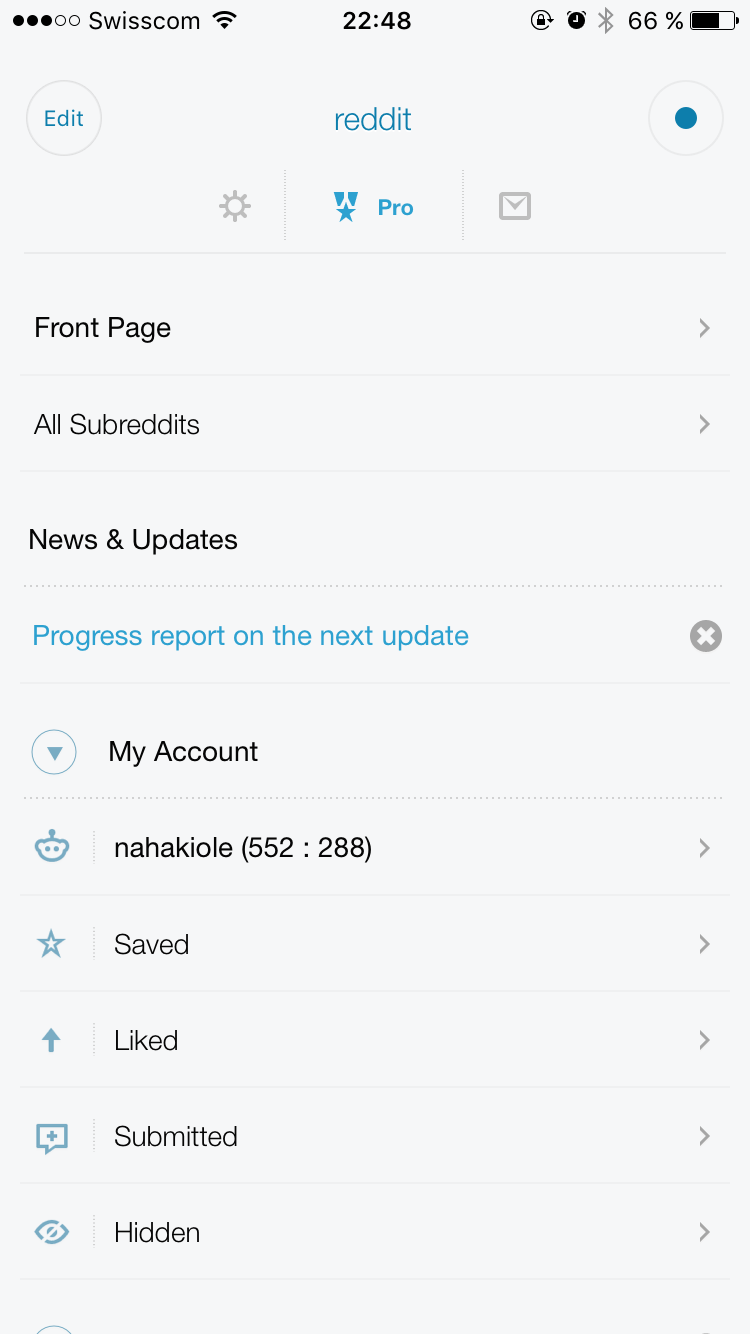Dismiss the progress report news item

(x=705, y=636)
